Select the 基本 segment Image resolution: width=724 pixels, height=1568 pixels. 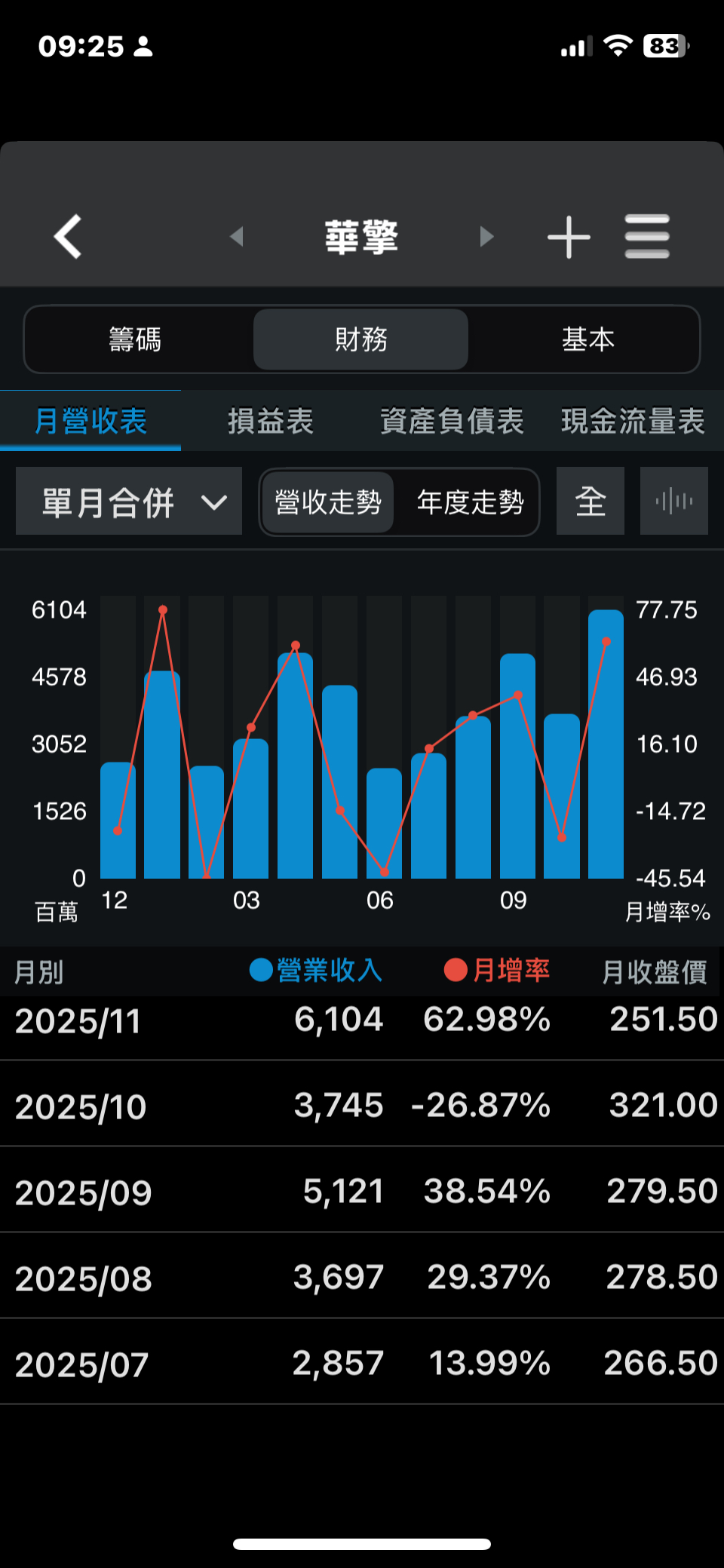click(587, 339)
